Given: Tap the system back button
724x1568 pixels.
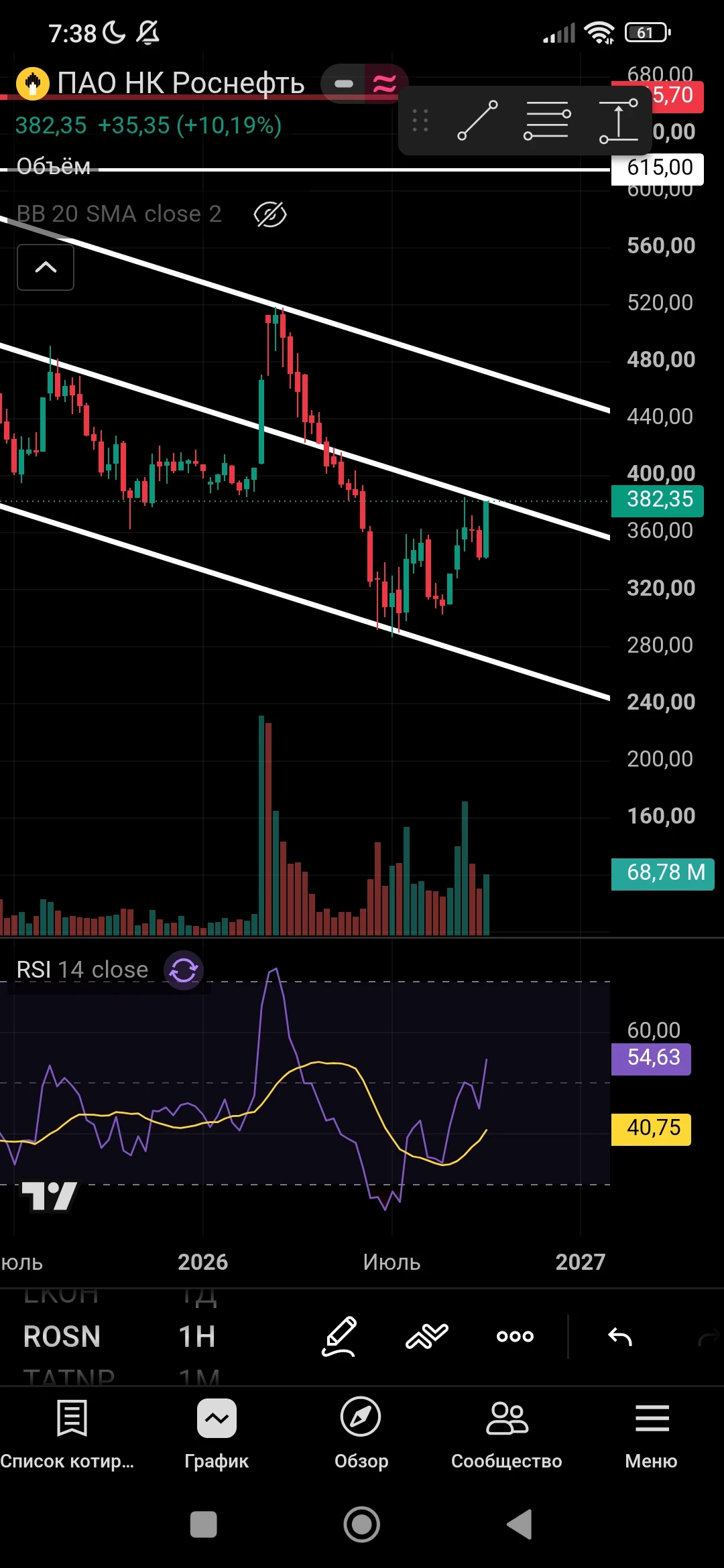Looking at the screenshot, I should tap(520, 1524).
